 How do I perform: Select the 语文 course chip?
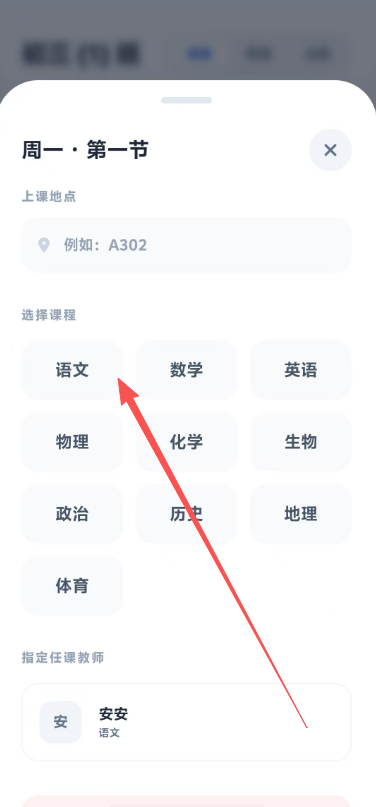tap(73, 370)
